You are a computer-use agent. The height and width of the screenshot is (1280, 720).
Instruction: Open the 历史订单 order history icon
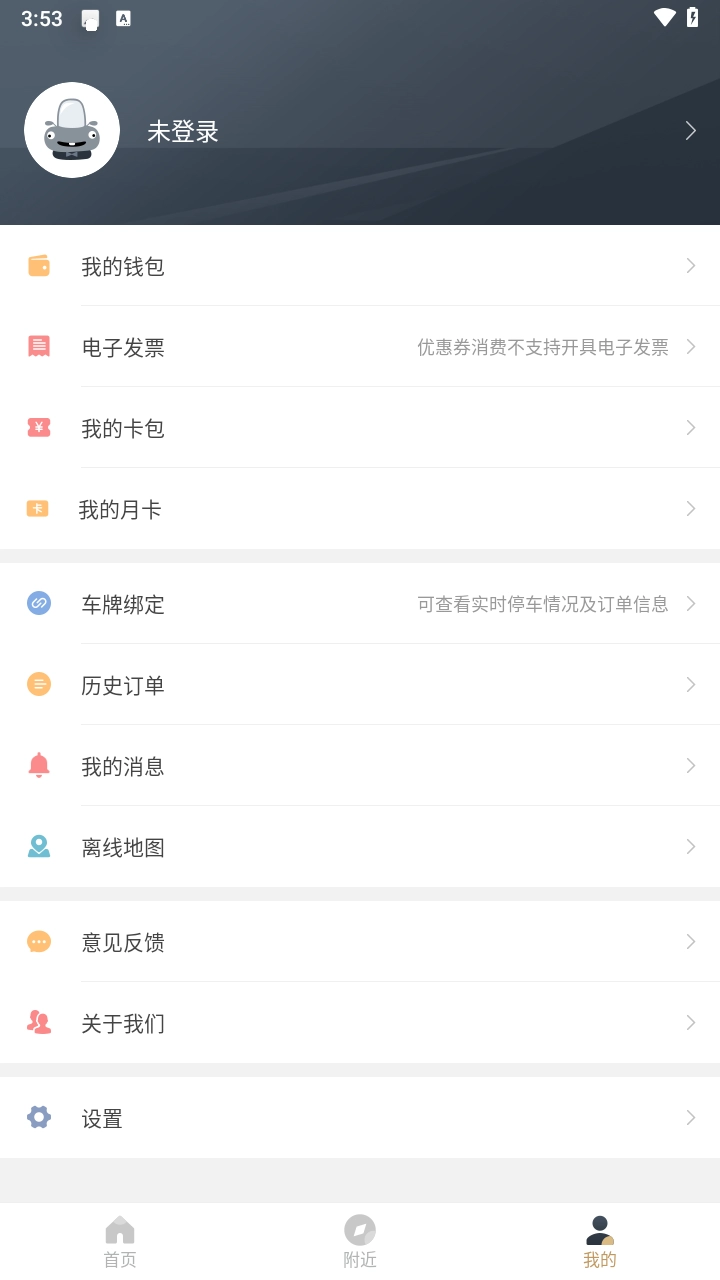[38, 685]
